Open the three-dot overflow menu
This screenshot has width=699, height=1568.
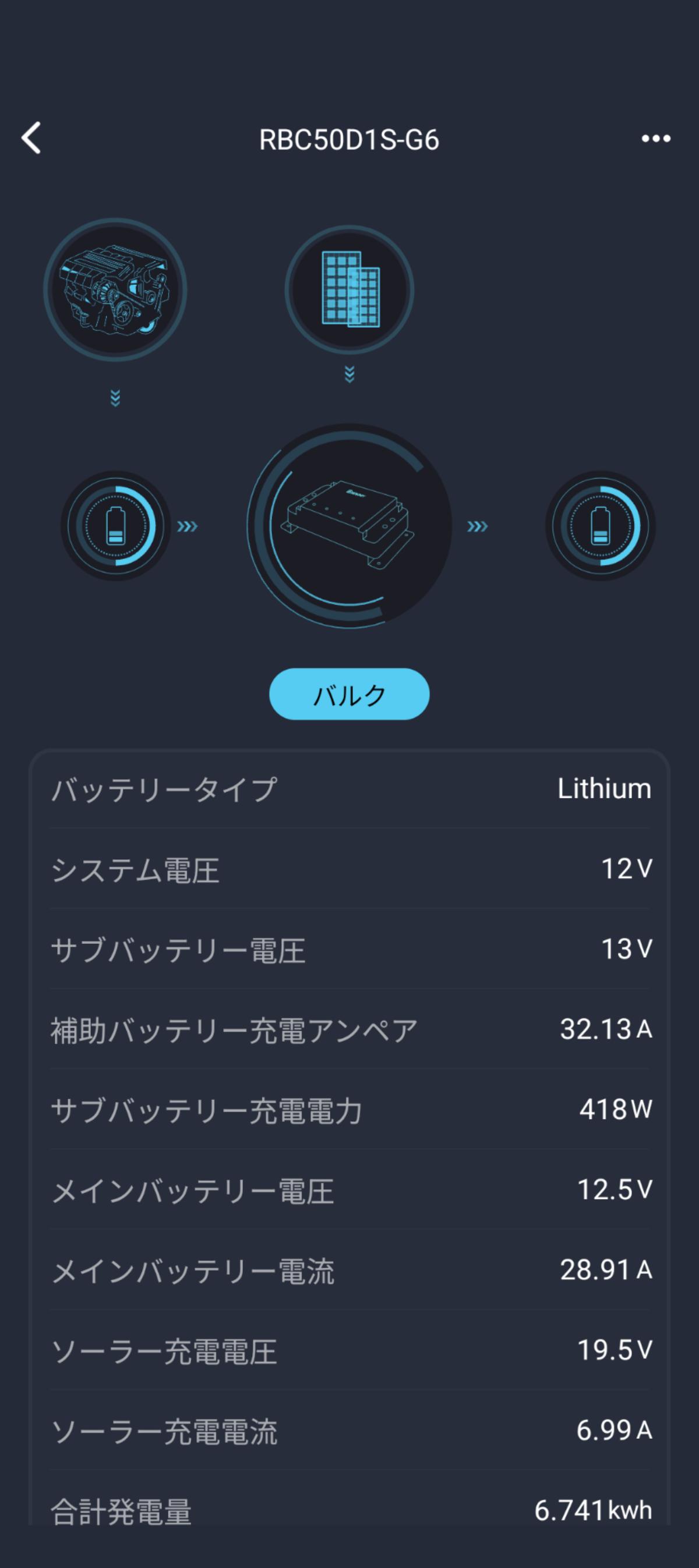point(656,139)
